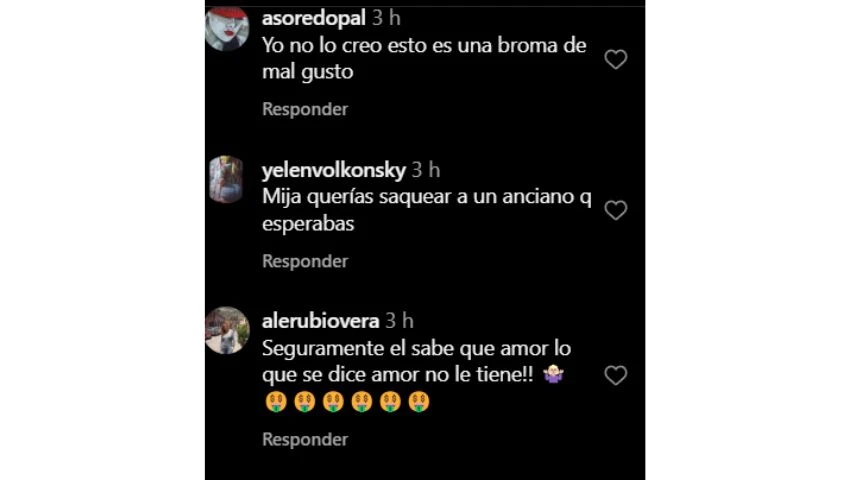Viewport: 850px width, 480px height.
Task: View yelenvolkonsky's avatar picture
Action: click(227, 180)
